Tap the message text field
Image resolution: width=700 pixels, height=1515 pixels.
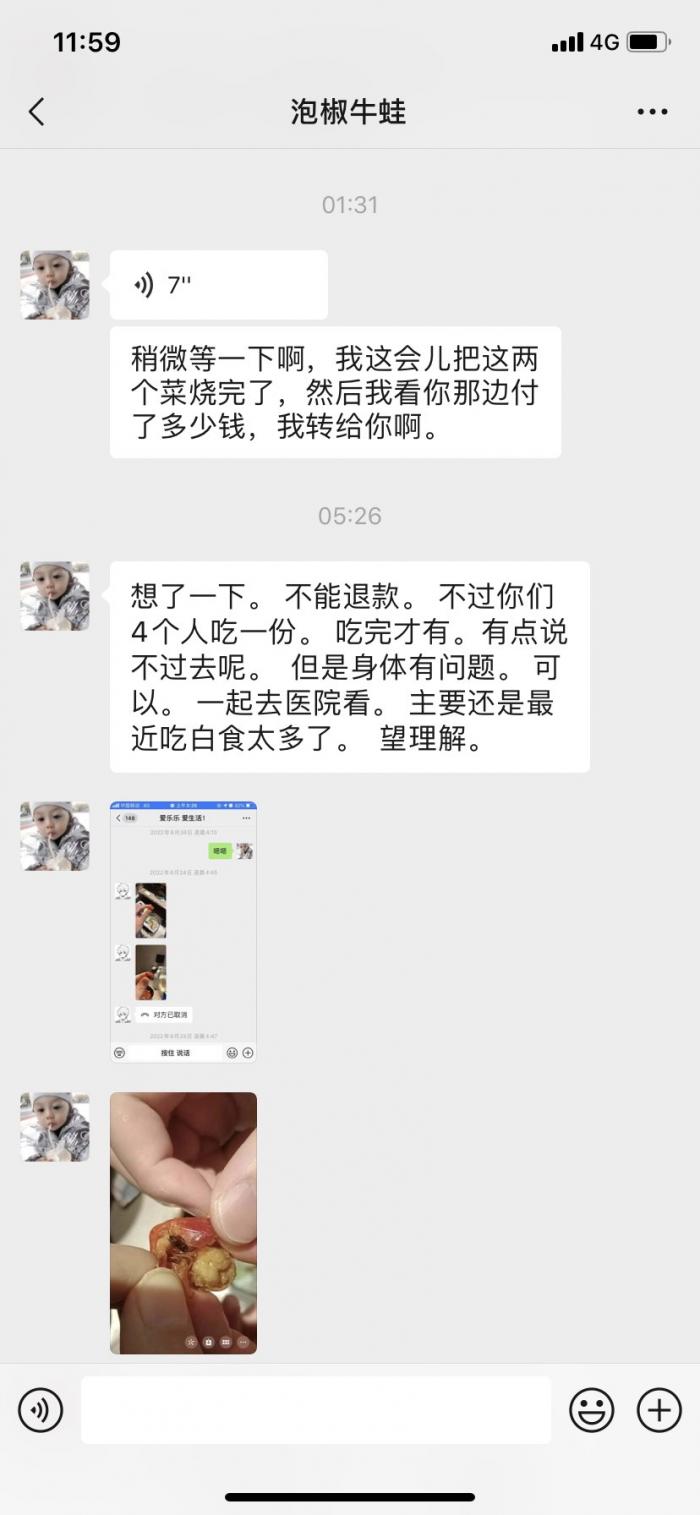coord(315,1410)
